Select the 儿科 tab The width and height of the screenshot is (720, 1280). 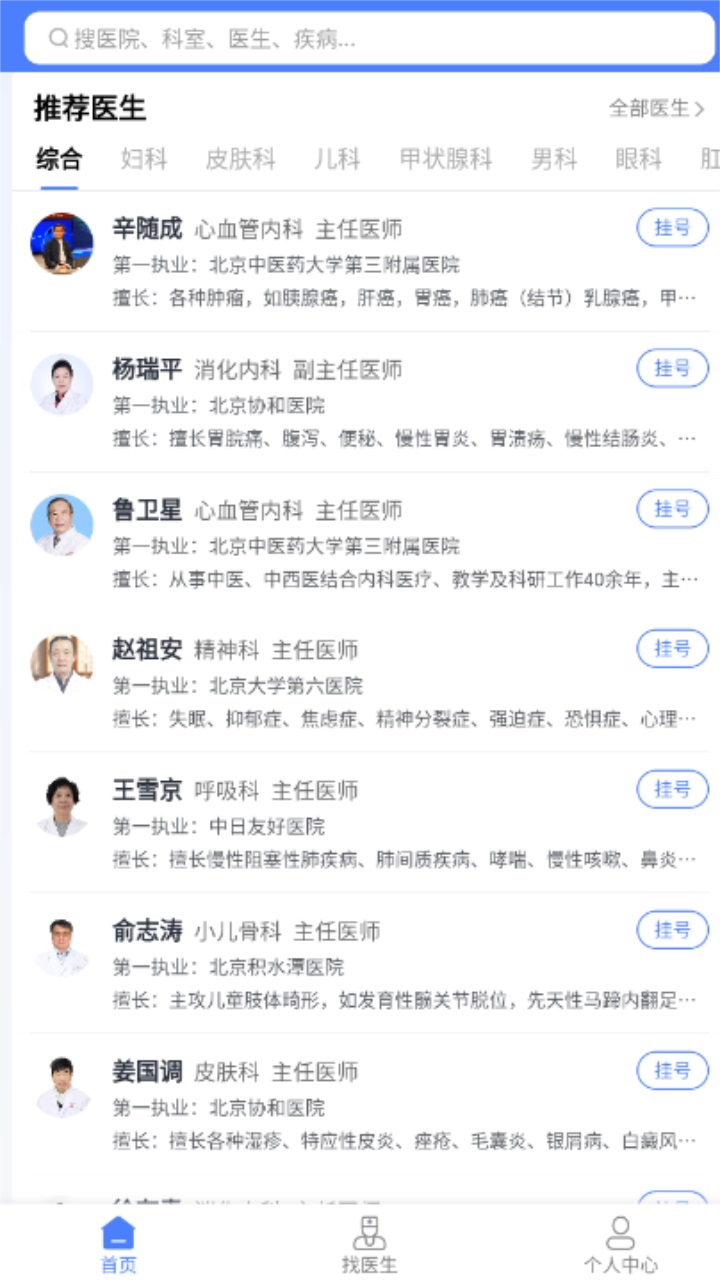coord(336,158)
